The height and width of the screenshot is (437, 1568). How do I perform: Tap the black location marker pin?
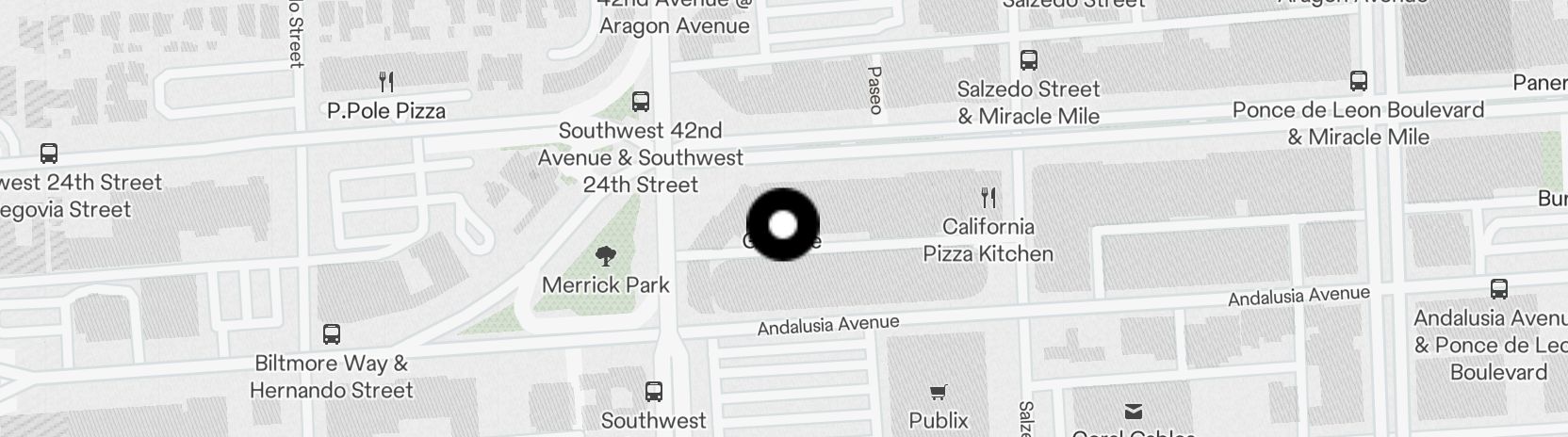click(783, 225)
